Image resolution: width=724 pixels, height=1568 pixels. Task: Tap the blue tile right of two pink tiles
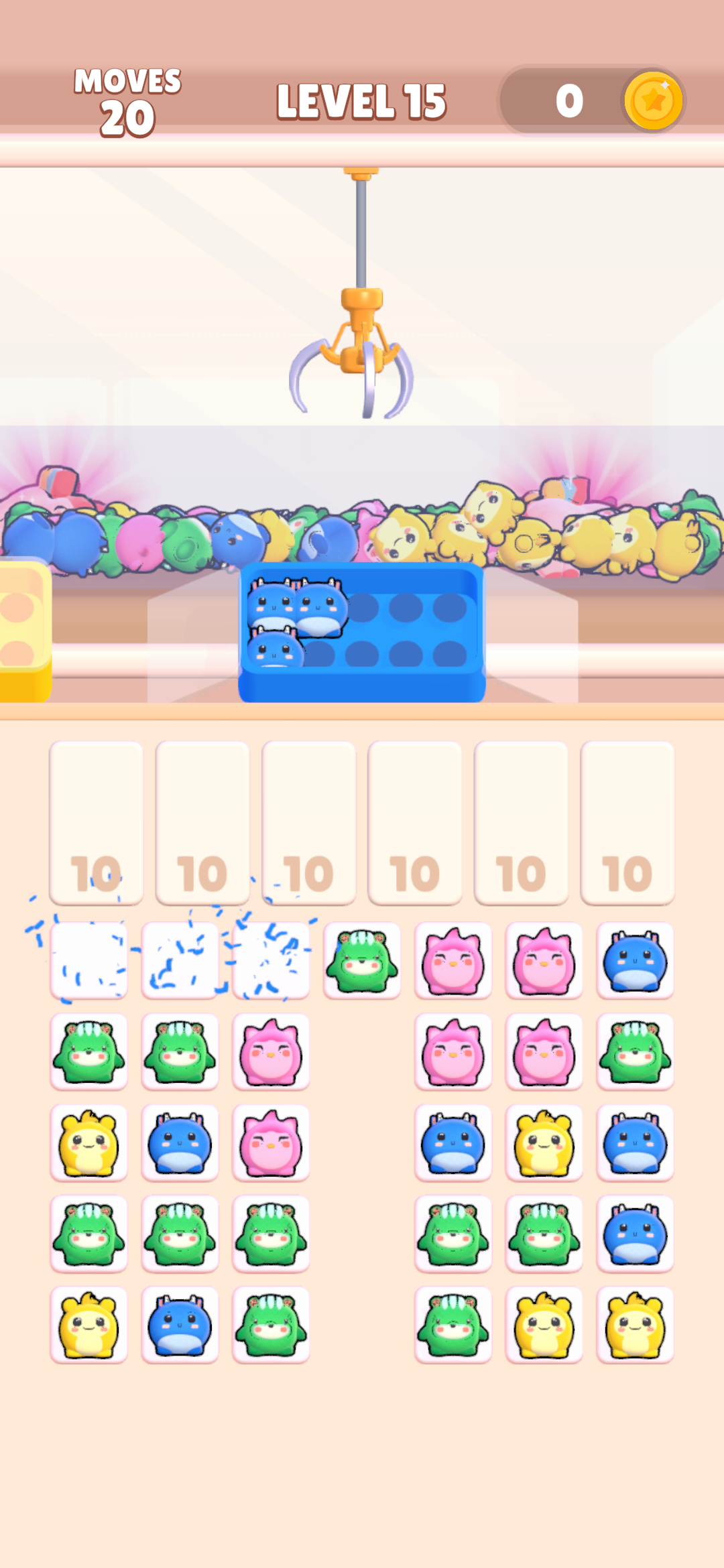[x=635, y=961]
